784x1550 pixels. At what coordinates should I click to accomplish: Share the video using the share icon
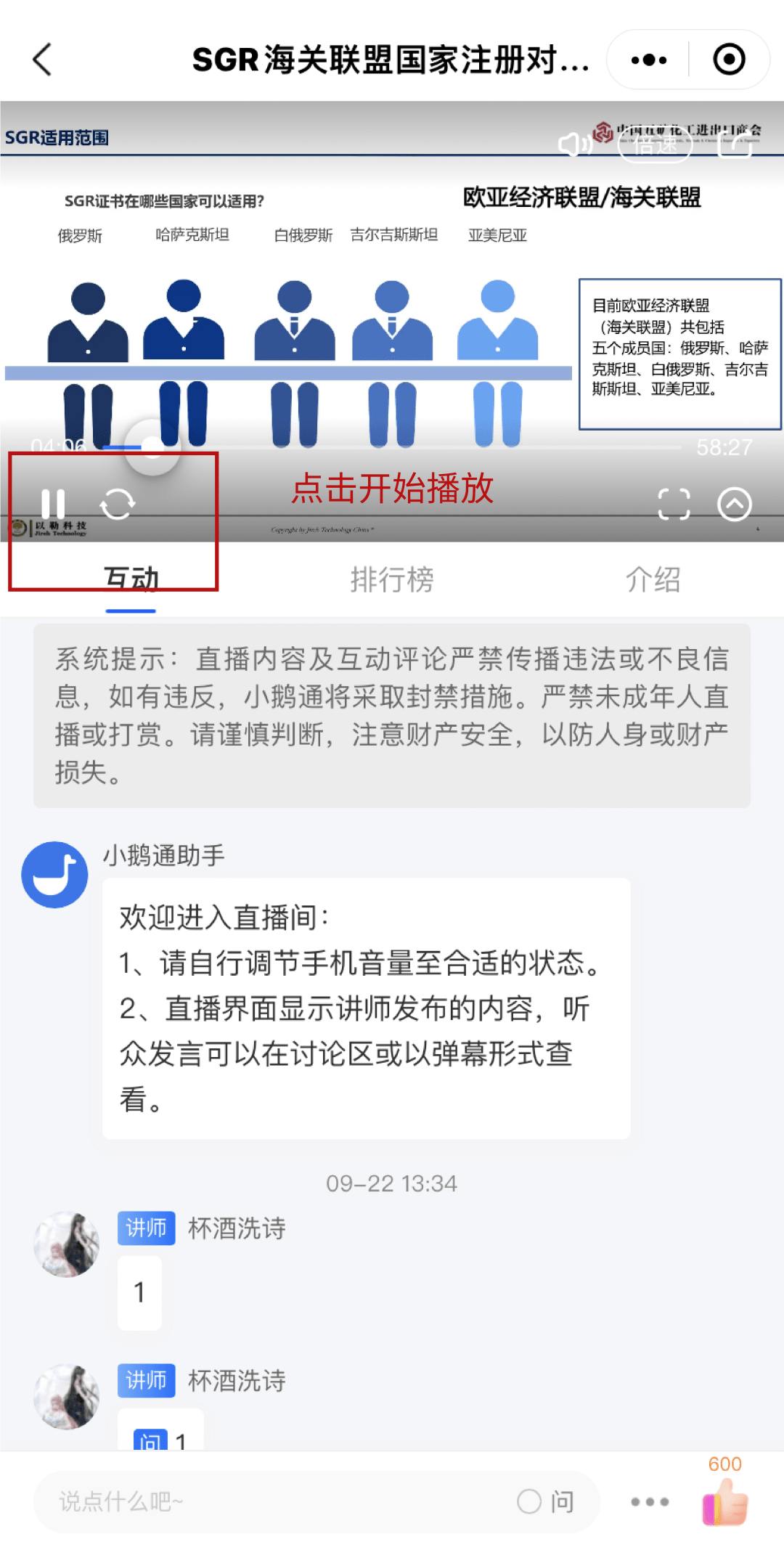pos(735,144)
